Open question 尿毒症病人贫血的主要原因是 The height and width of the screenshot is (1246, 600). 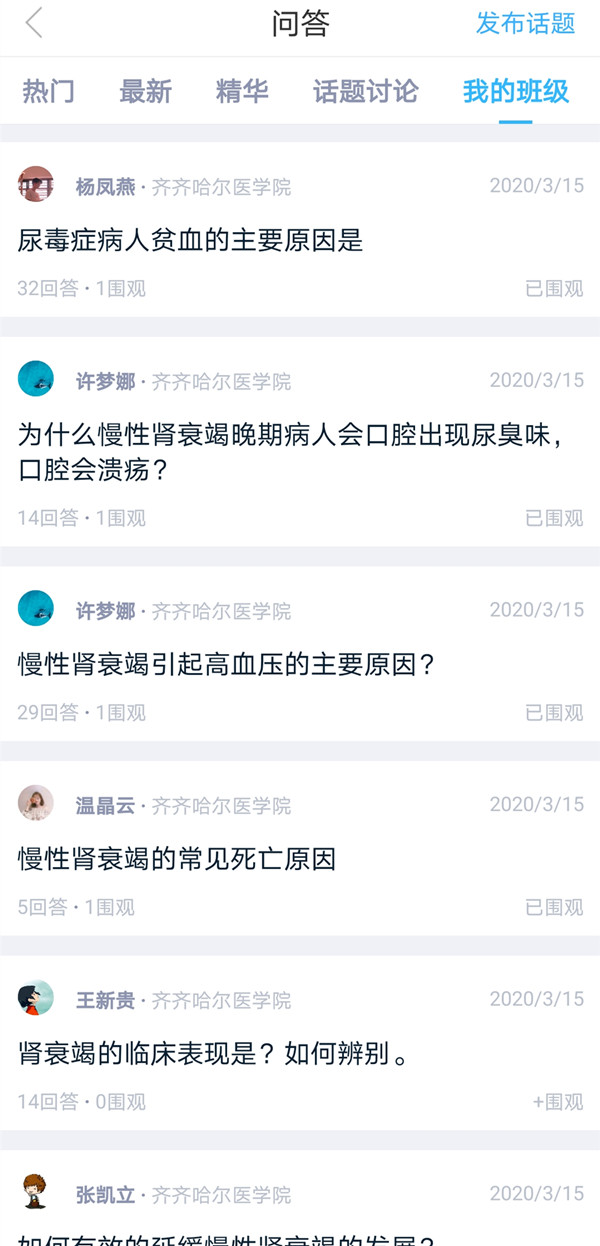point(190,240)
